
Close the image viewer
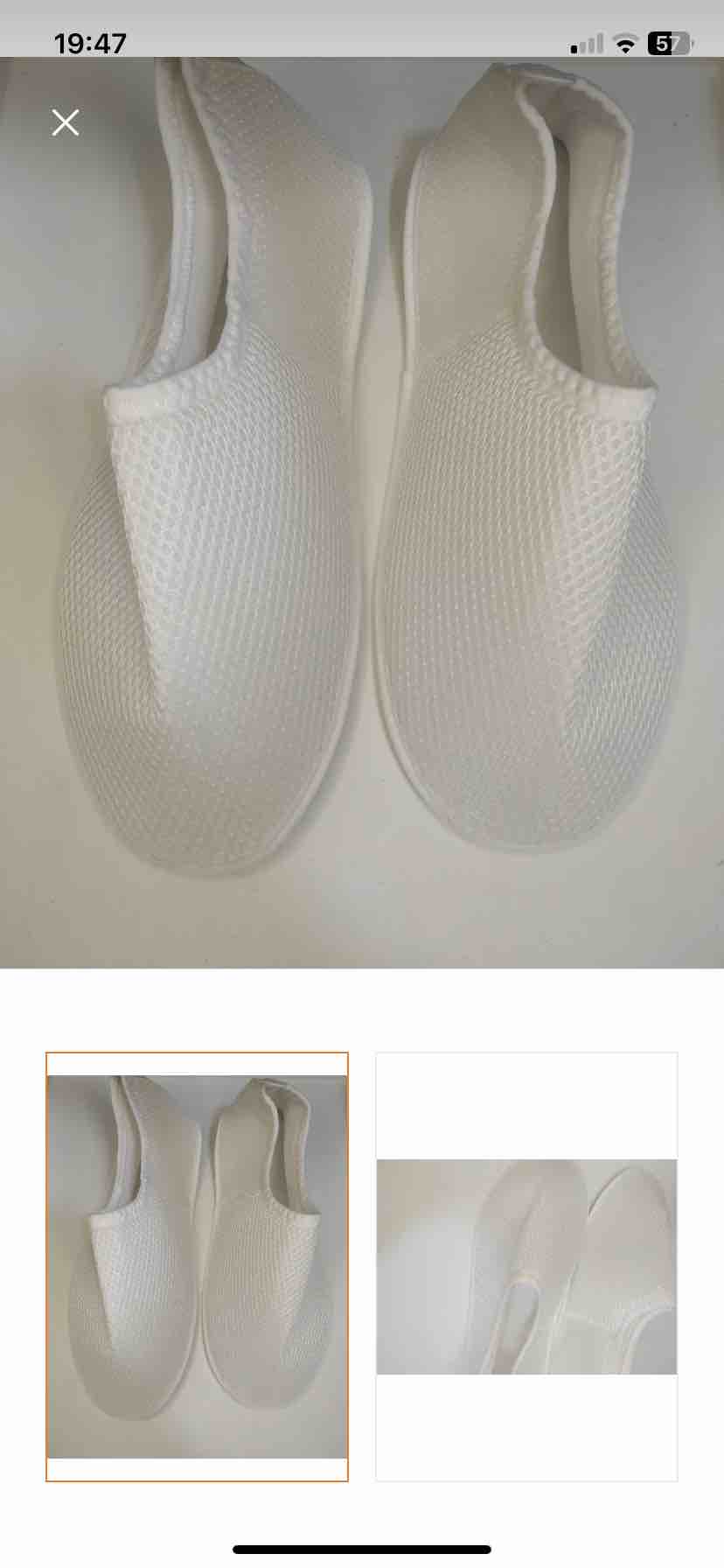coord(66,122)
